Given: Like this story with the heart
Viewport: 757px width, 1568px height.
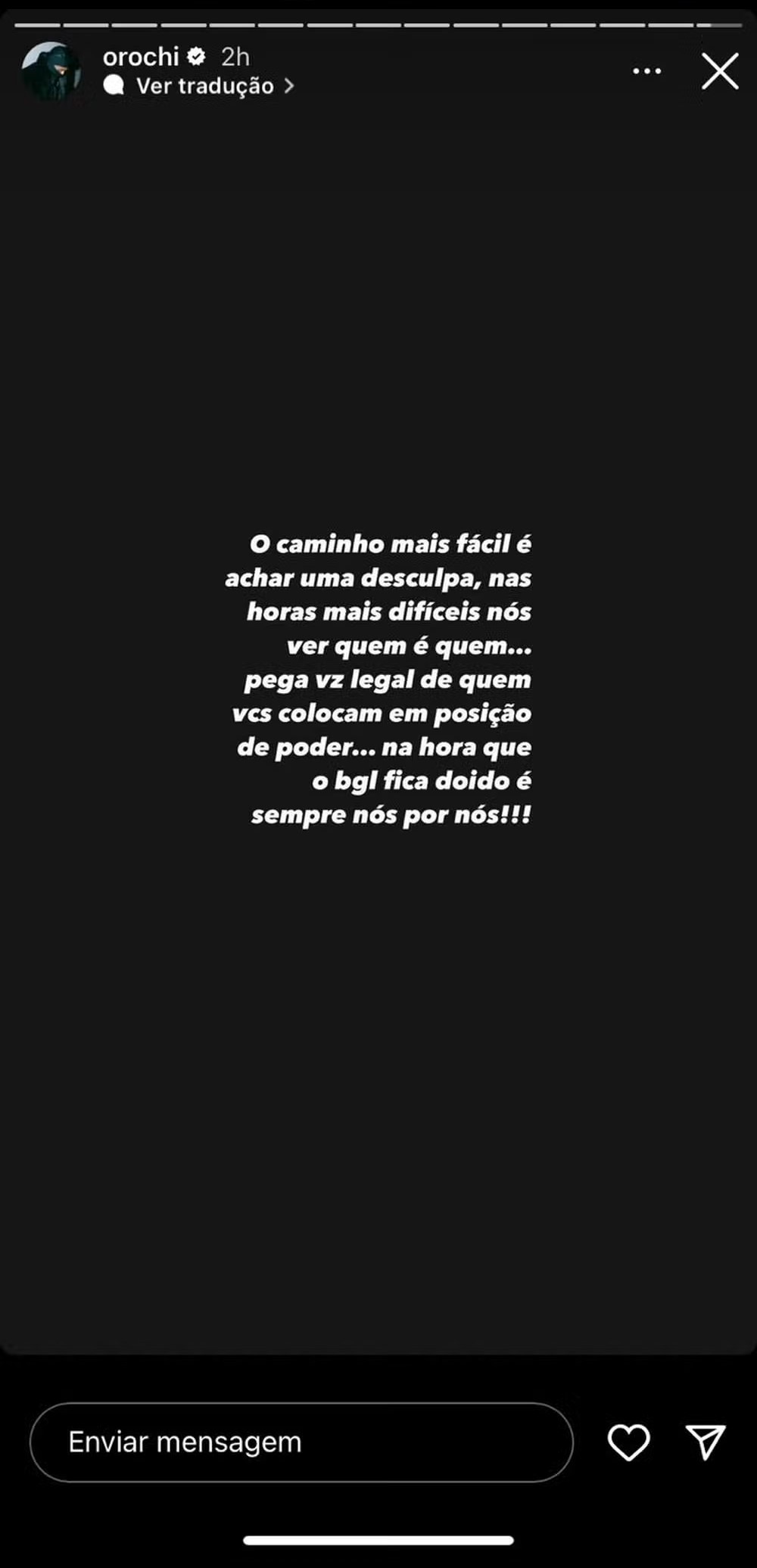Looking at the screenshot, I should click(629, 1442).
